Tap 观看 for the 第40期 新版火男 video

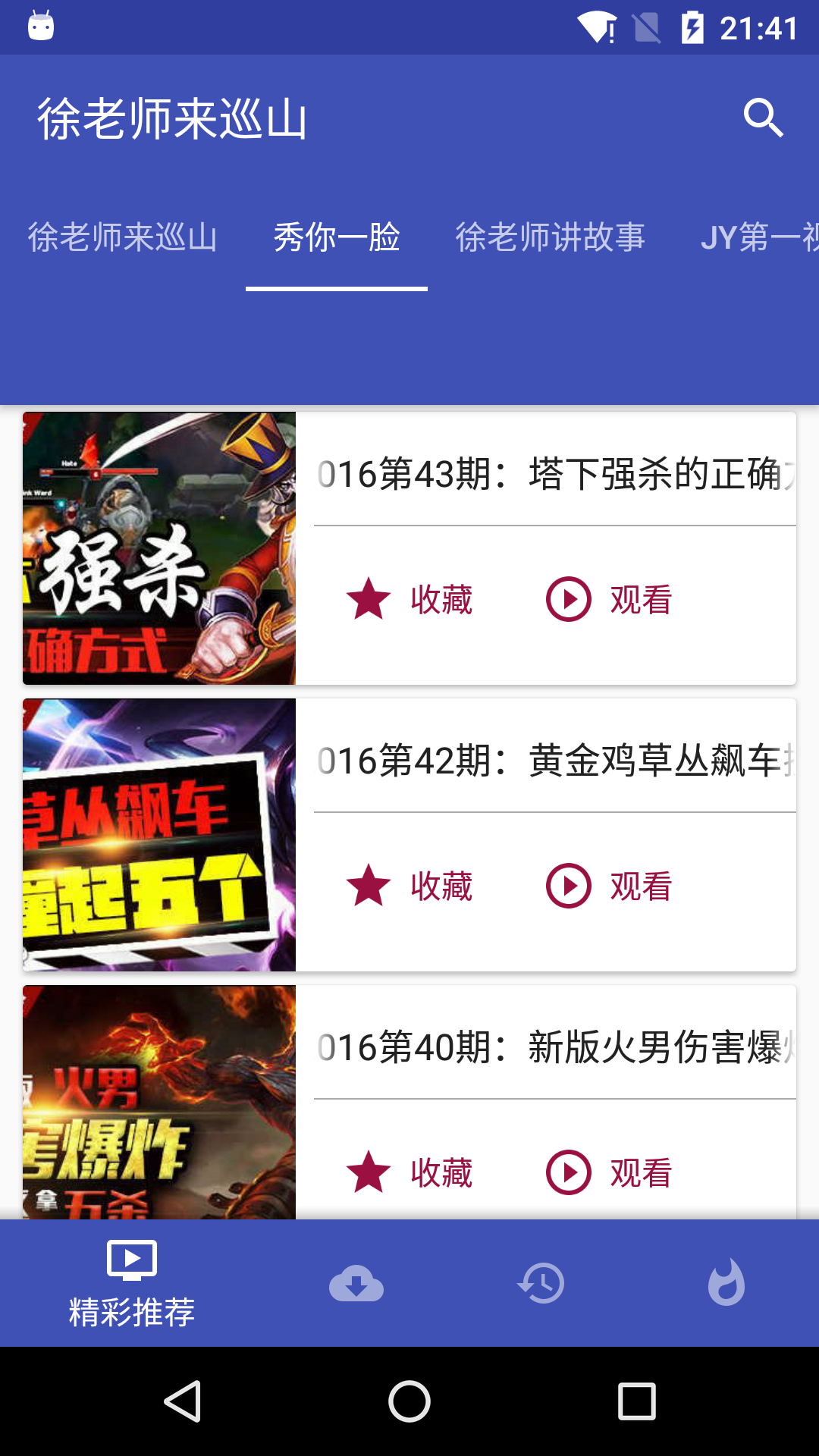pyautogui.click(x=610, y=1172)
